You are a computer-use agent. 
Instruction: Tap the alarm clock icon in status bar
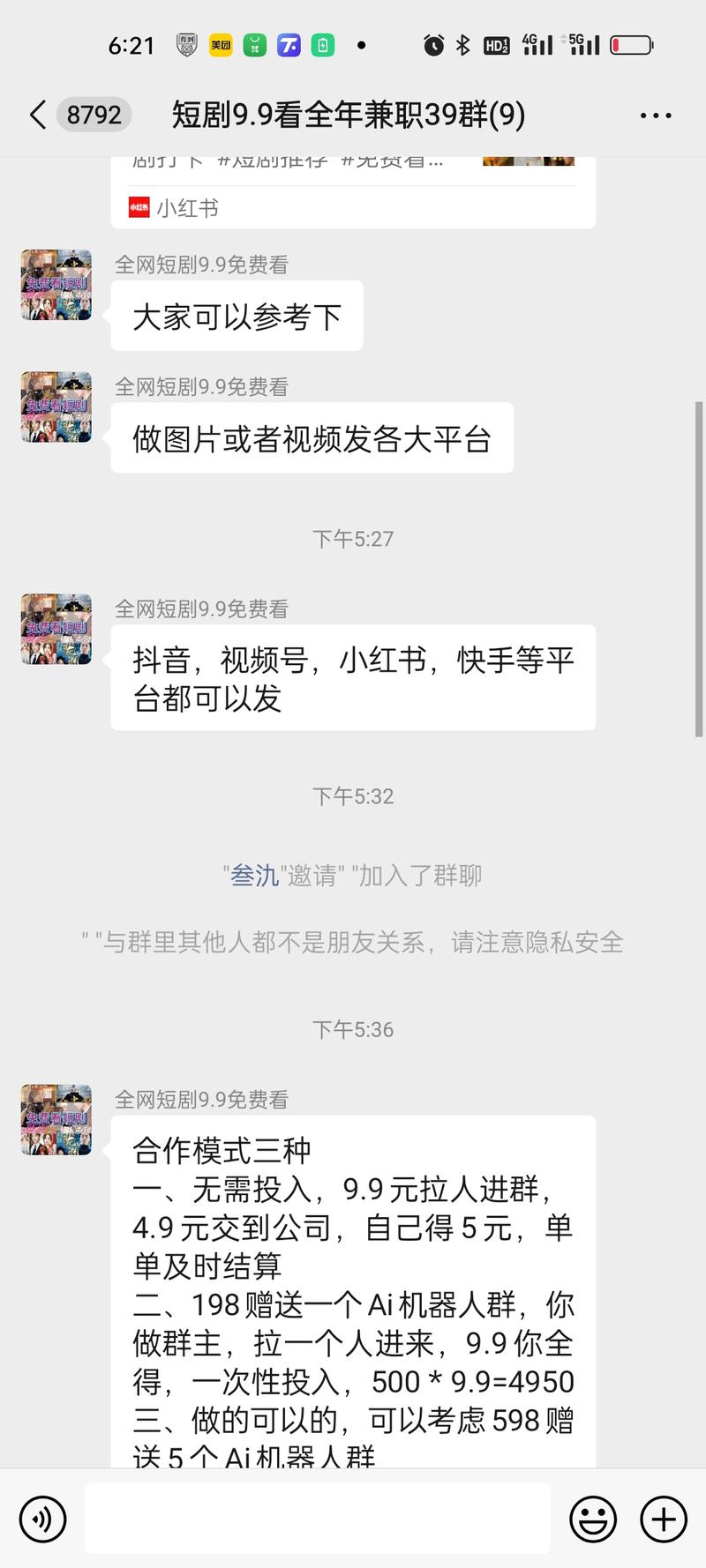click(433, 44)
